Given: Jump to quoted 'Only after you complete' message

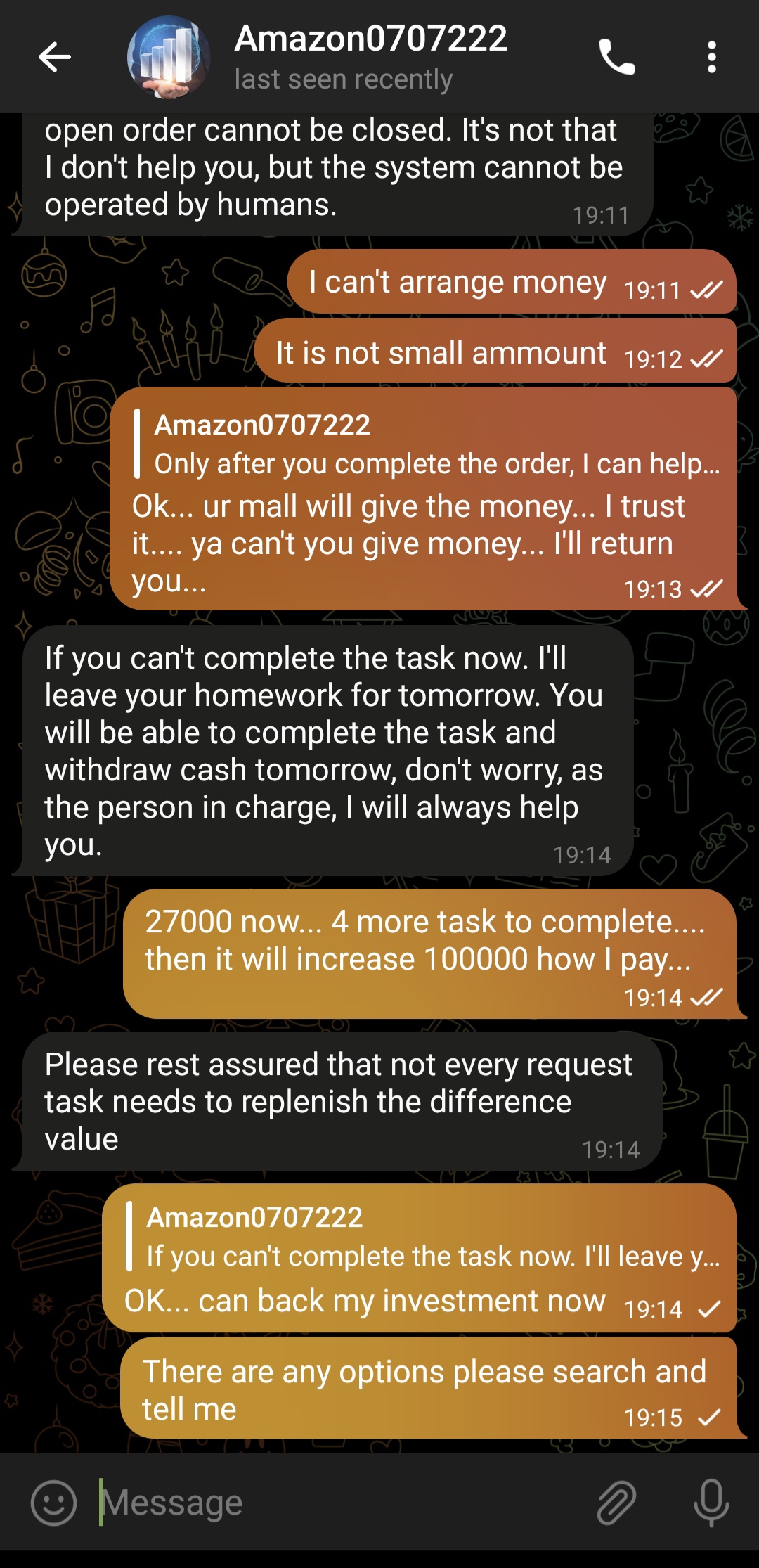Looking at the screenshot, I should pos(427,444).
